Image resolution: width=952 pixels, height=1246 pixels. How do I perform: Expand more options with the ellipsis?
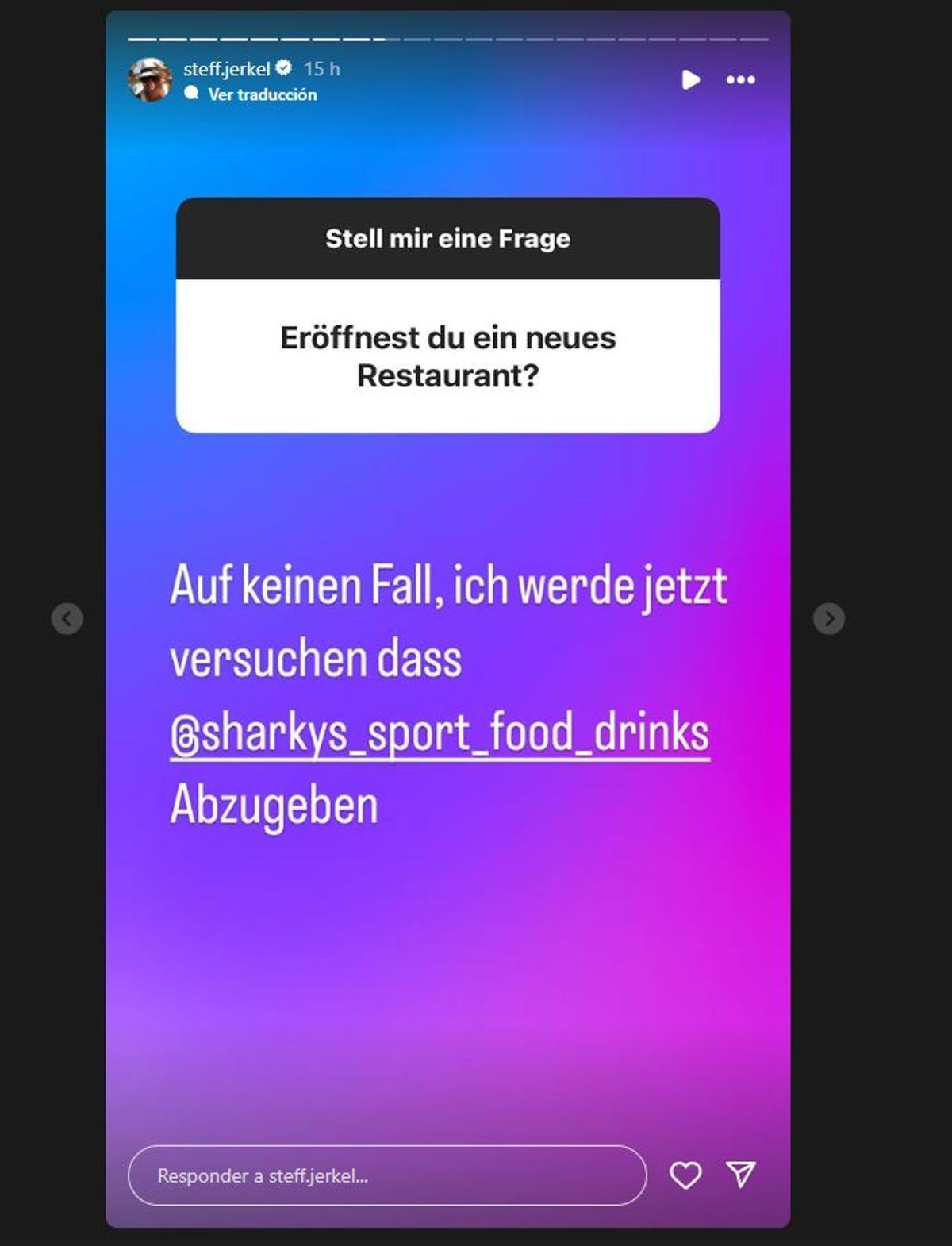(740, 80)
